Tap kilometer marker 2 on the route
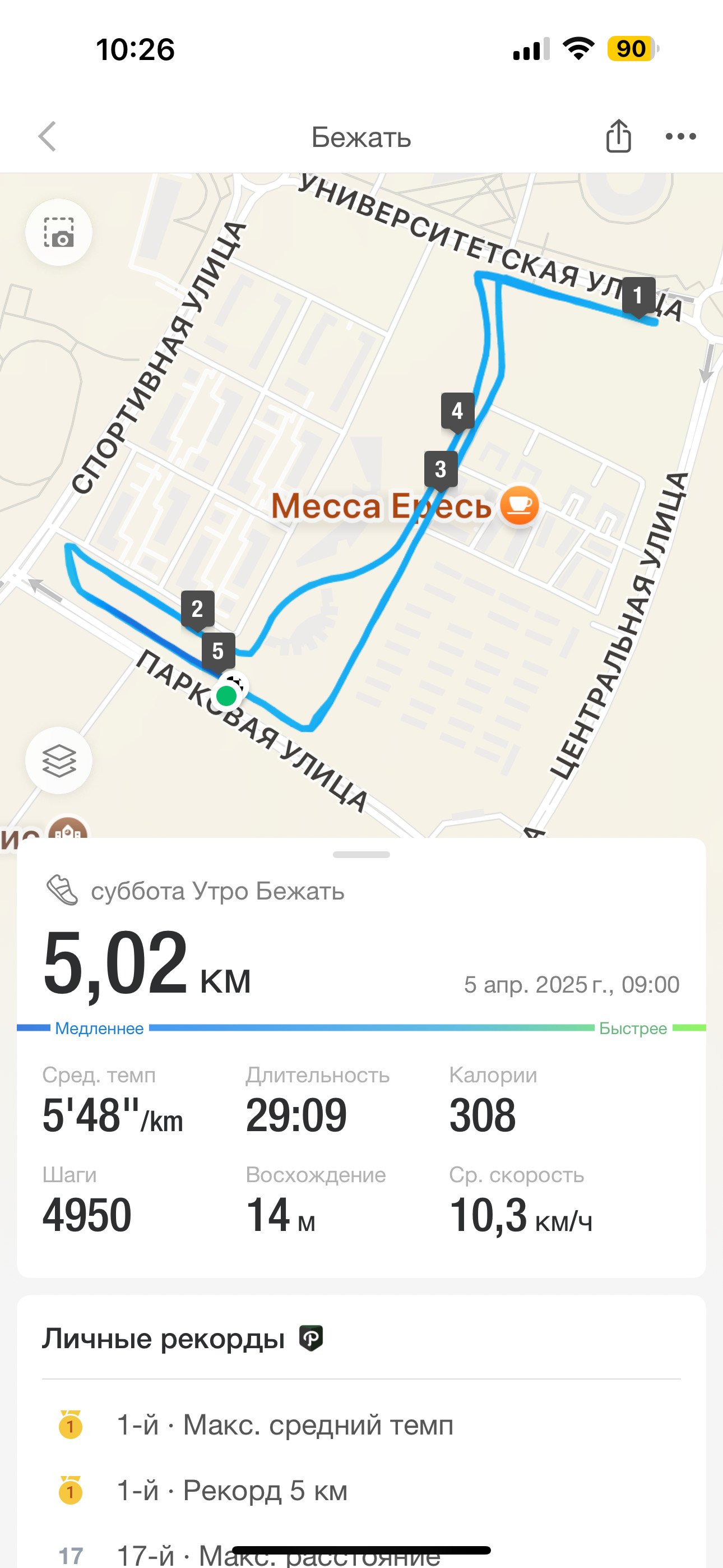This screenshot has height=1568, width=723. [197, 609]
